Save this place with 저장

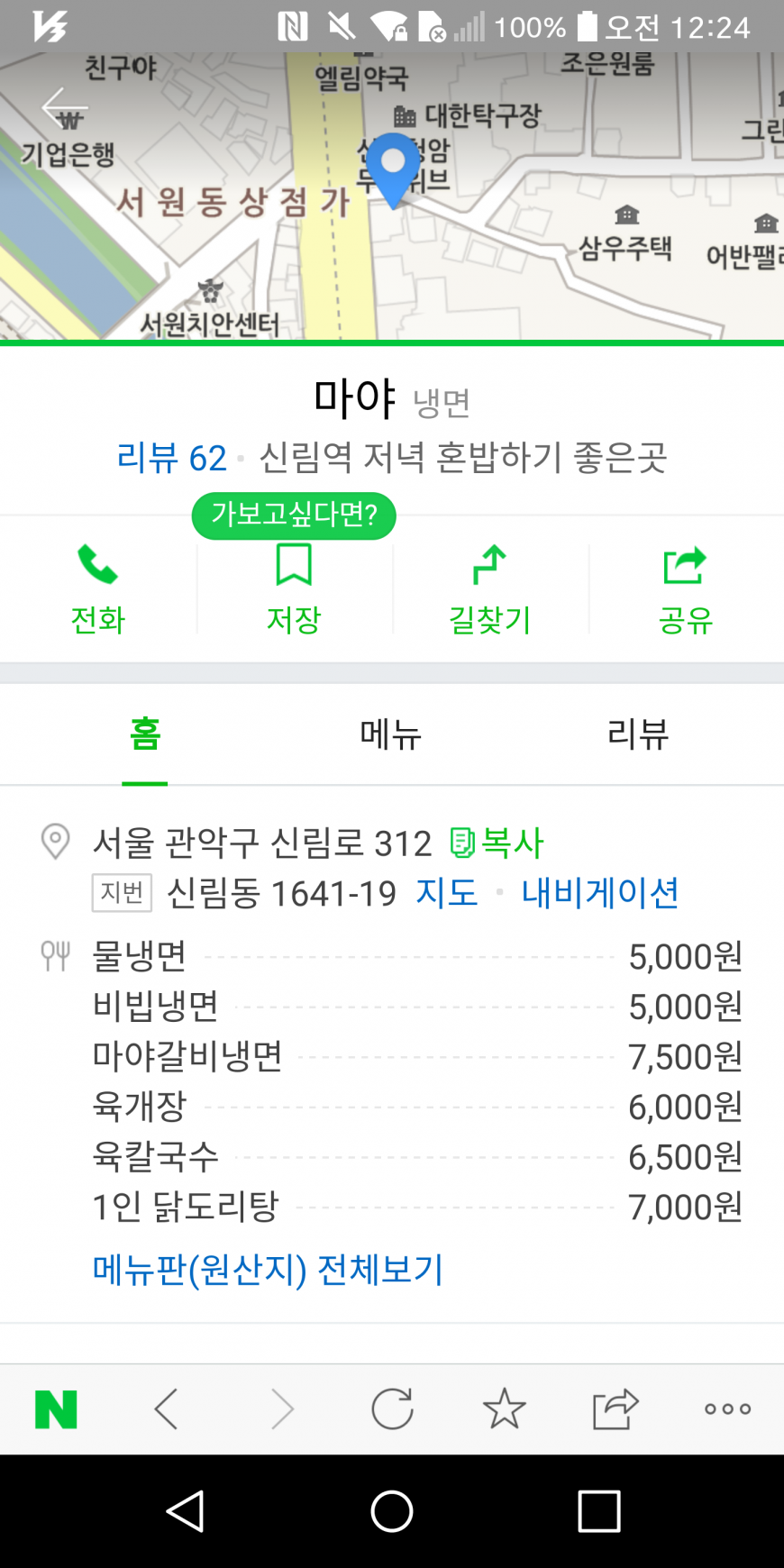pyautogui.click(x=294, y=589)
